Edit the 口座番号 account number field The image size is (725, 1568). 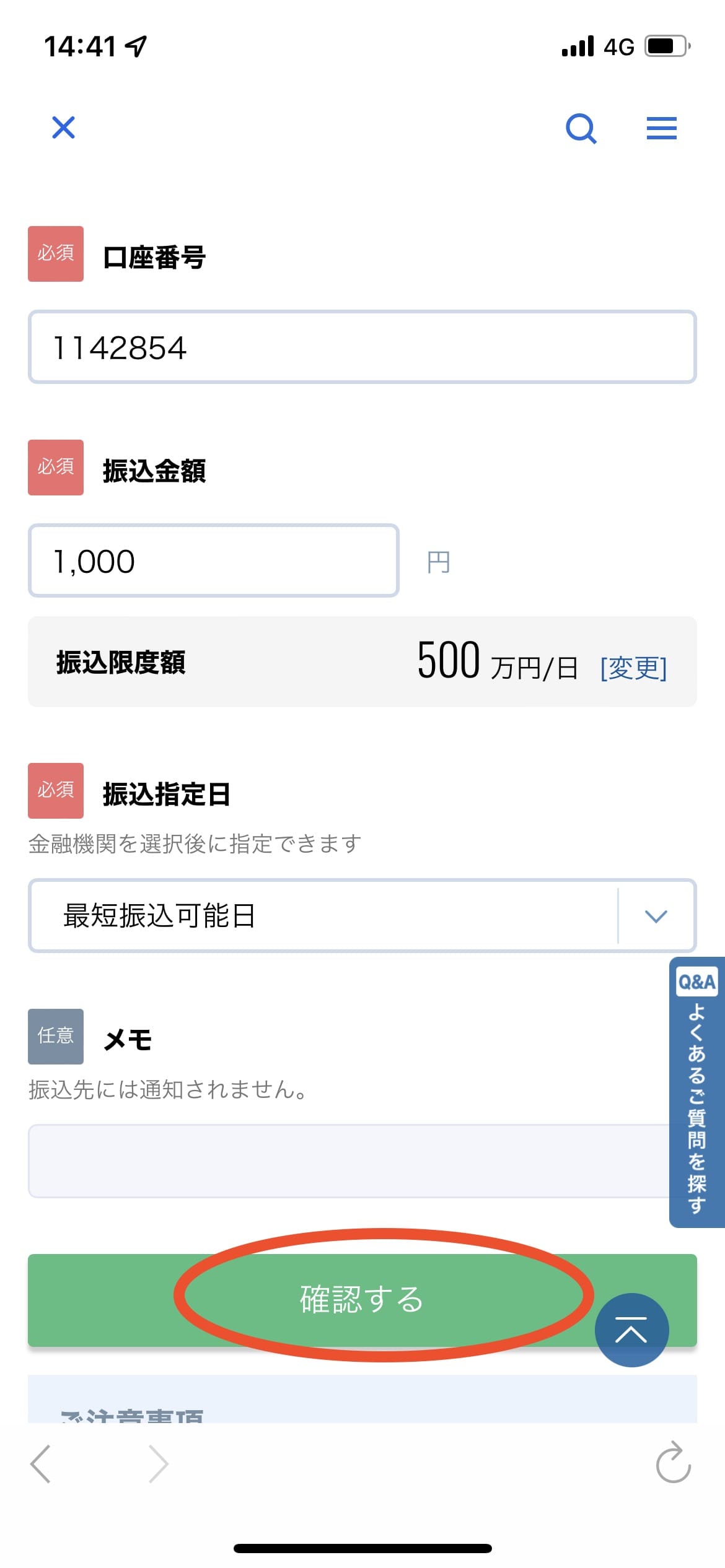pyautogui.click(x=362, y=347)
